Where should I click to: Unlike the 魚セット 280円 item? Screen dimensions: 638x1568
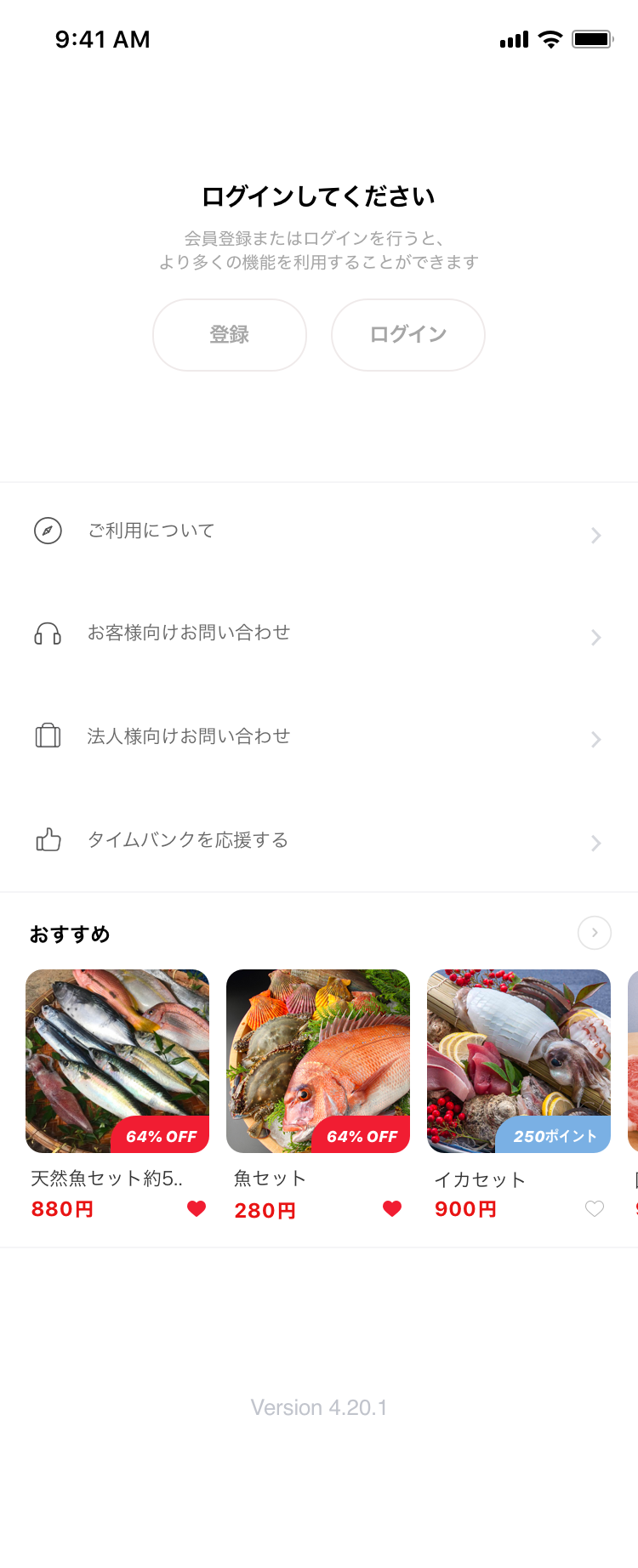(392, 1208)
